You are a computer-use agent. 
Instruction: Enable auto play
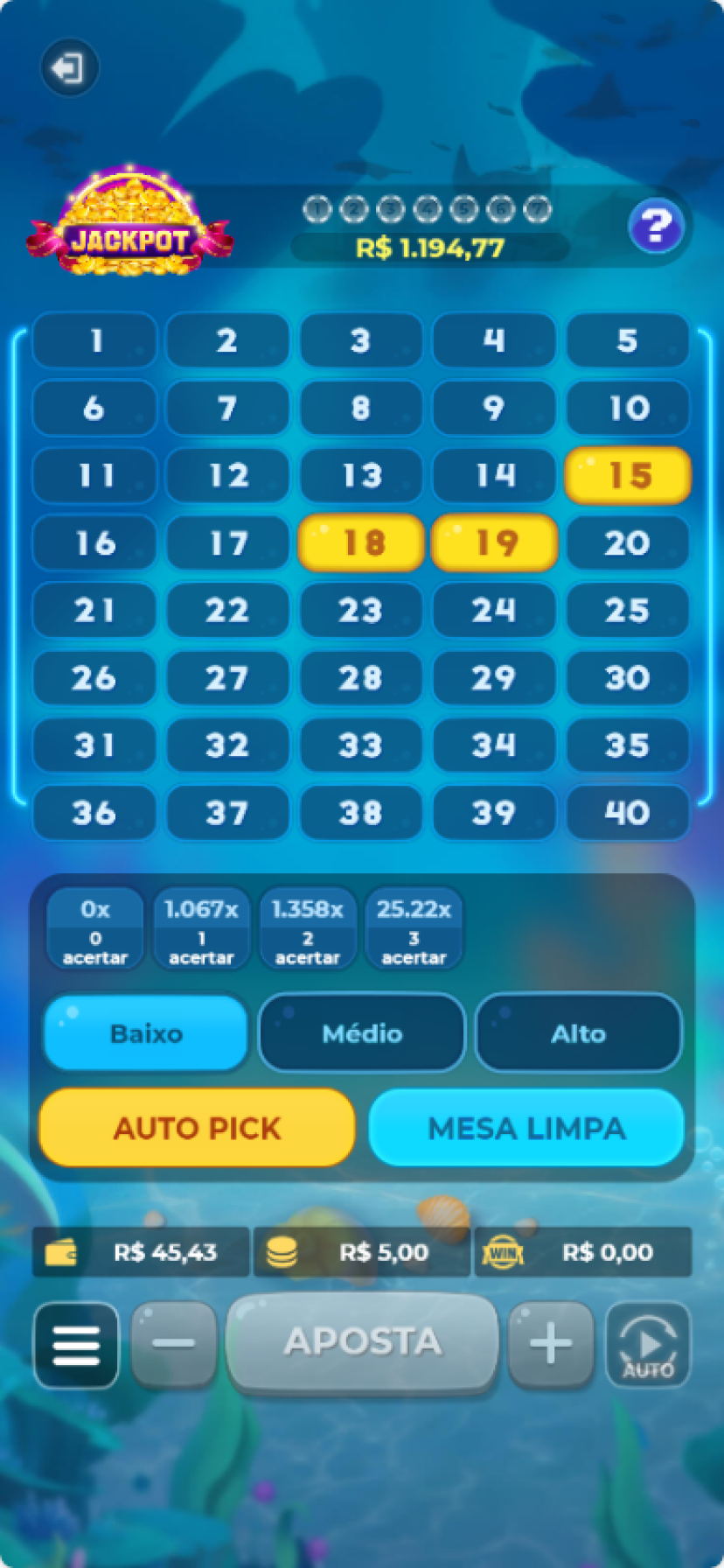click(648, 1345)
